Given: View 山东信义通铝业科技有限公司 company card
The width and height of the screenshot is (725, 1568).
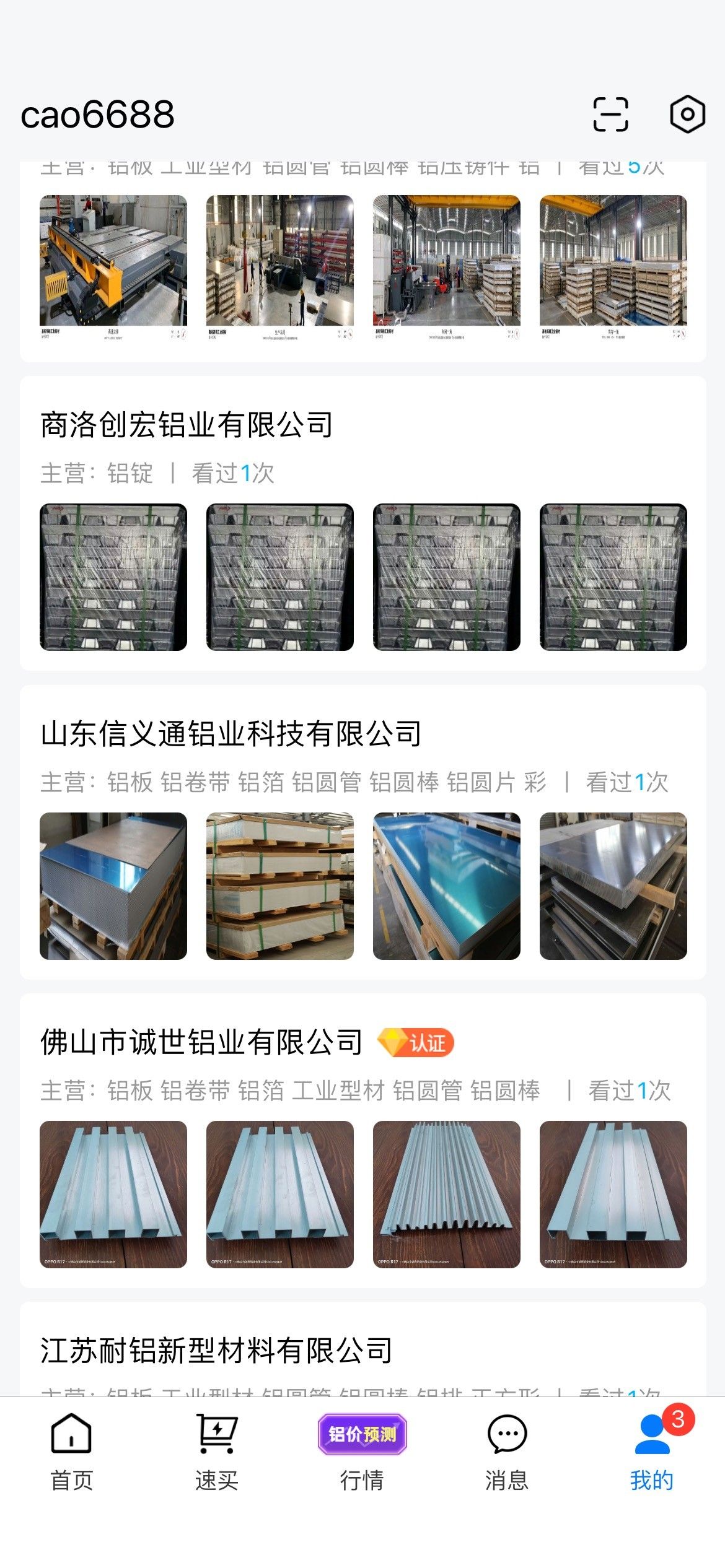Looking at the screenshot, I should coord(231,734).
